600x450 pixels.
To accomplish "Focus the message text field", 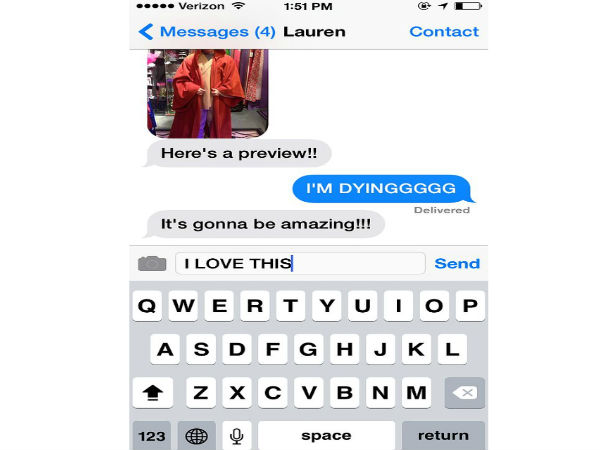I will (x=300, y=264).
